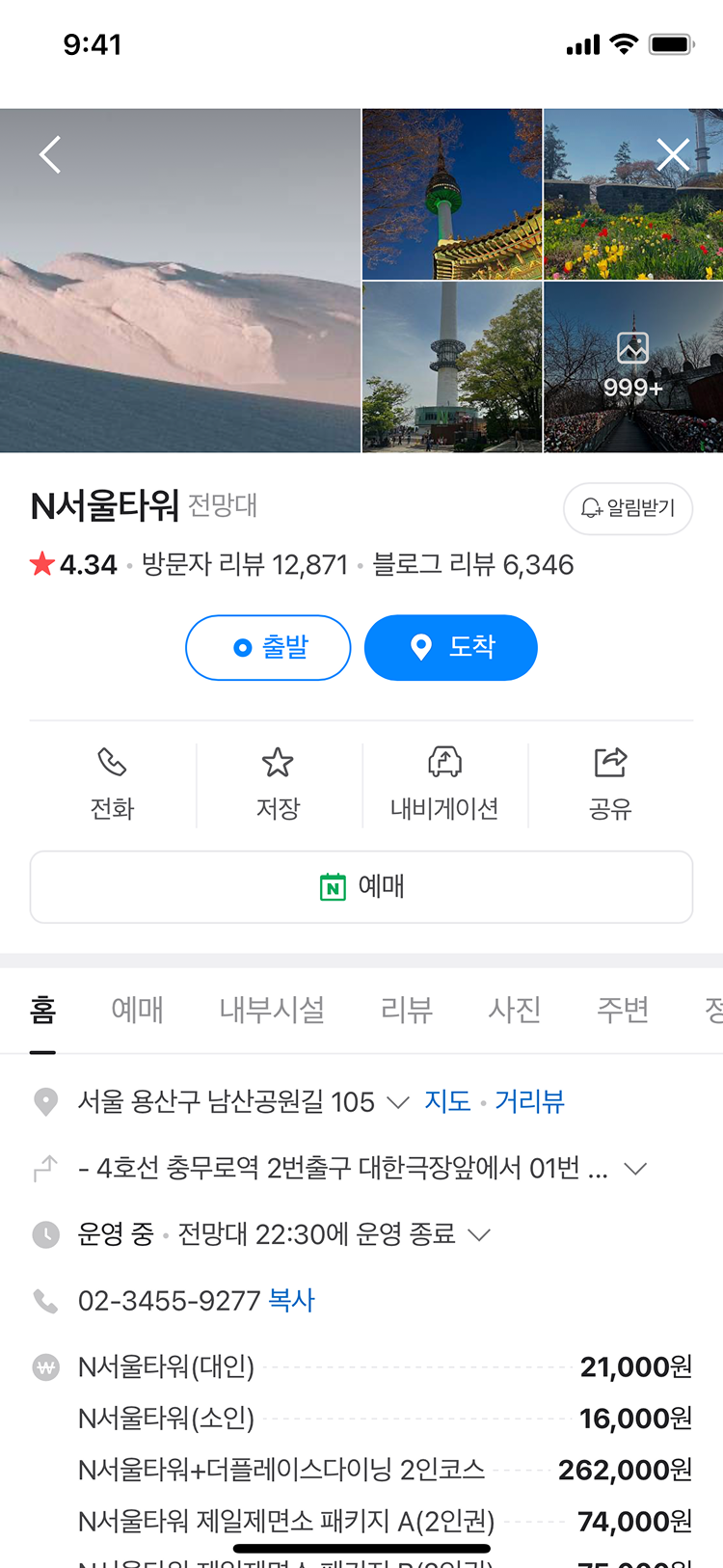Open the 거리뷰 street view link
This screenshot has width=723, height=1568.
(x=529, y=1101)
